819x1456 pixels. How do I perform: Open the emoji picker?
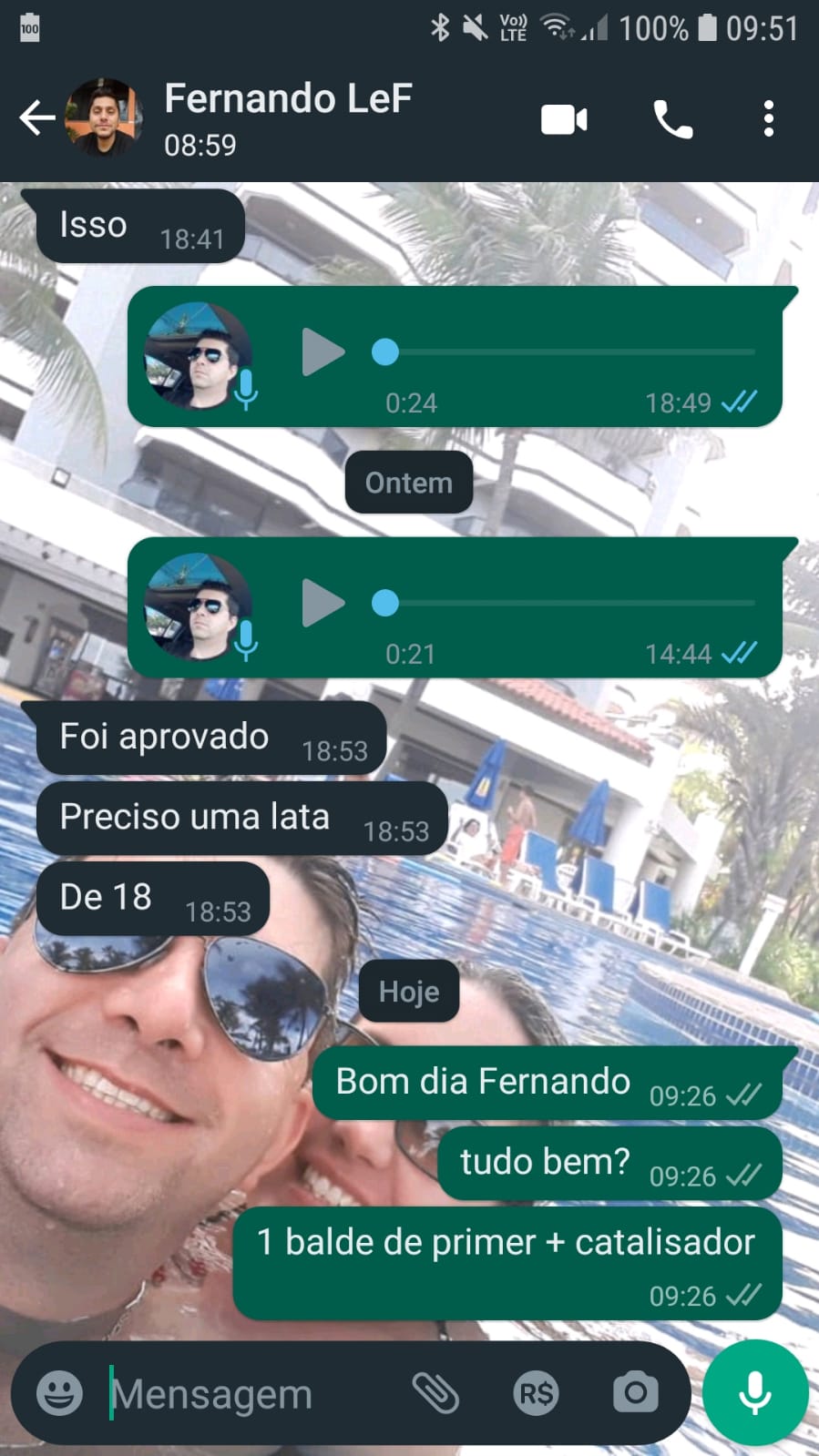coord(59,1393)
